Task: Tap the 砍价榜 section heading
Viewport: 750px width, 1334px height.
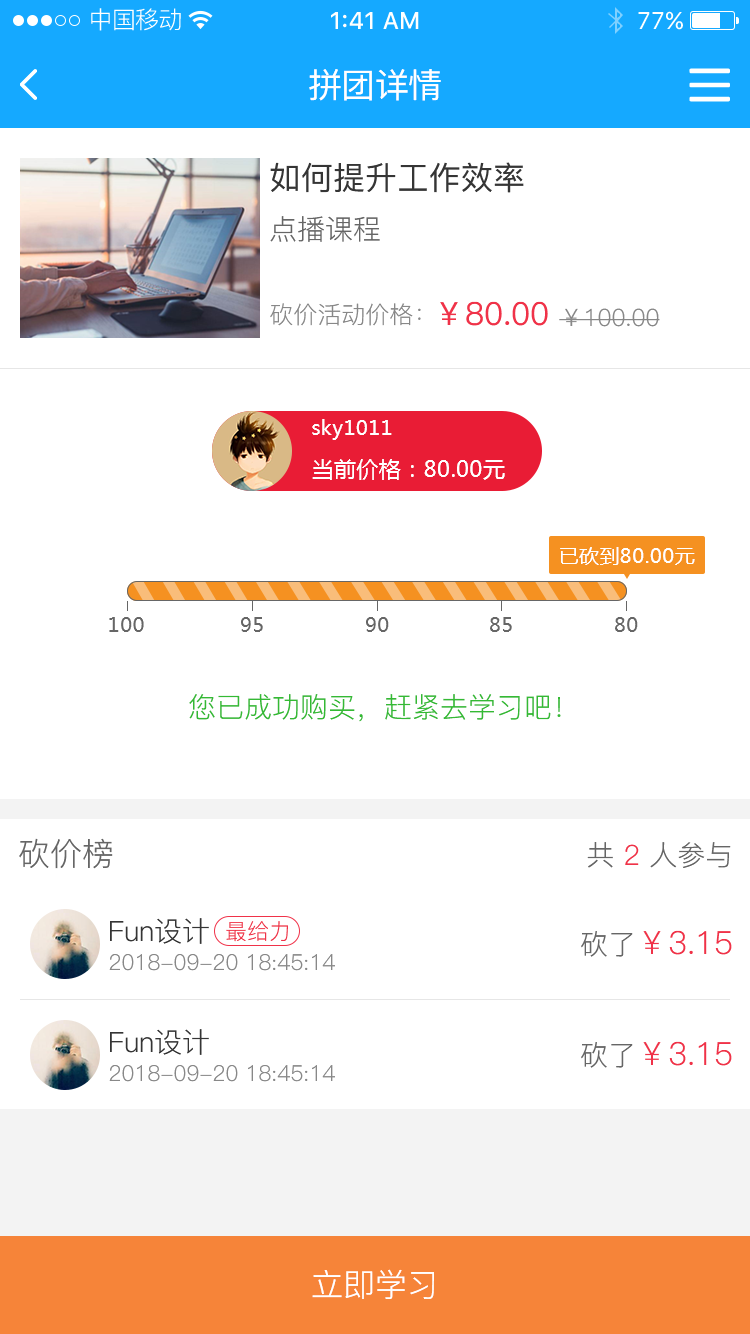Action: point(67,855)
